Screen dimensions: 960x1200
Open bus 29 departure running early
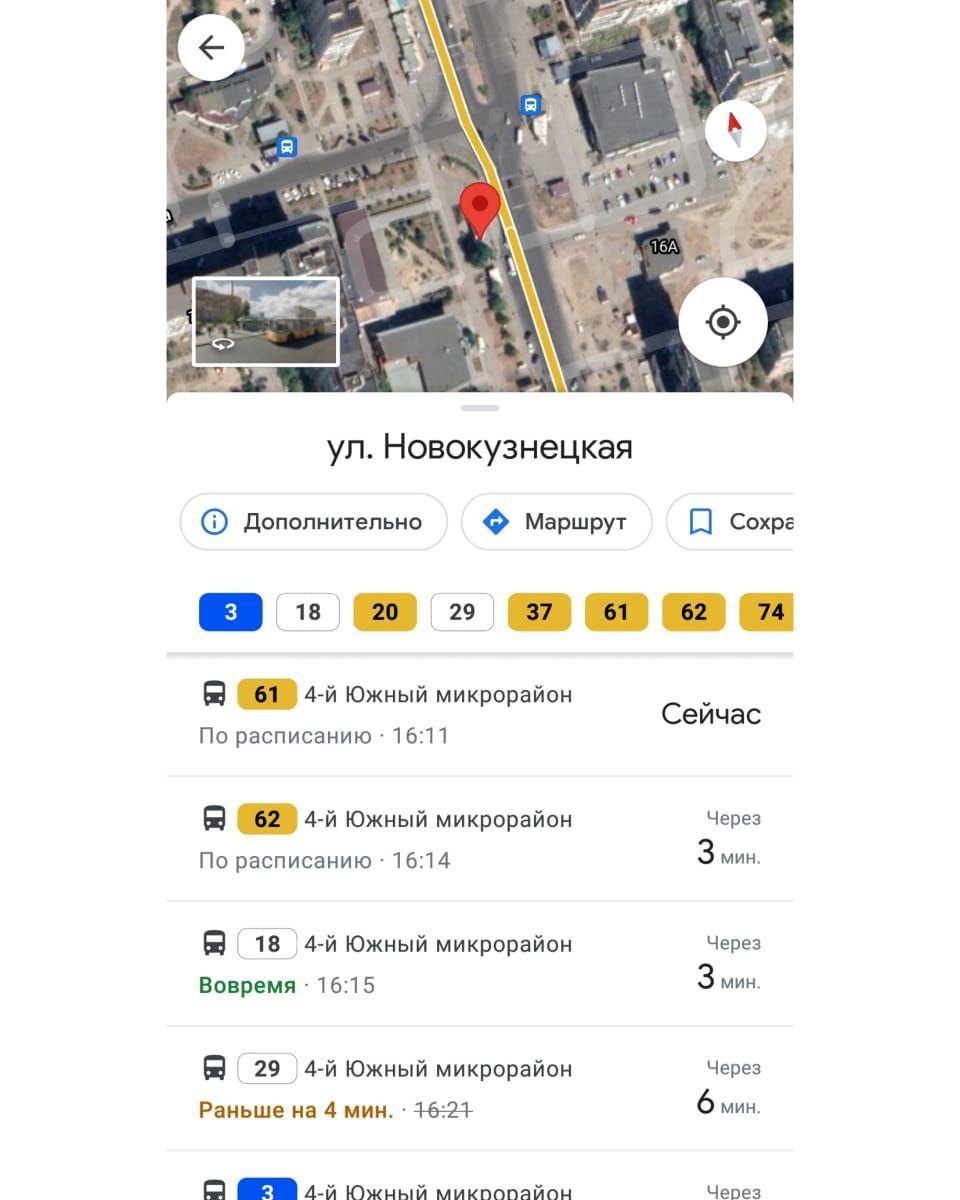coord(480,1088)
